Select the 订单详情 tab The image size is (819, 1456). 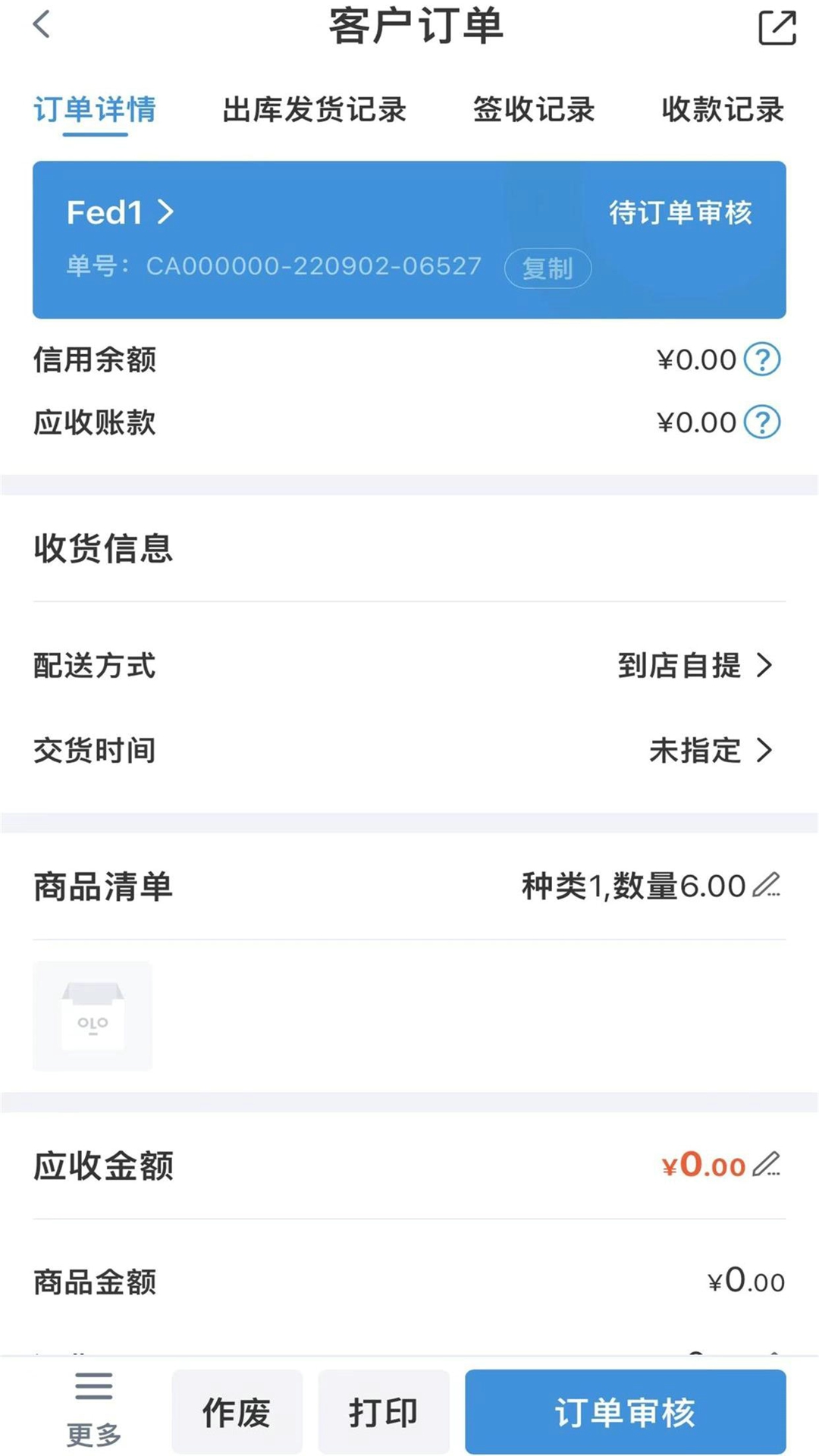[95, 110]
